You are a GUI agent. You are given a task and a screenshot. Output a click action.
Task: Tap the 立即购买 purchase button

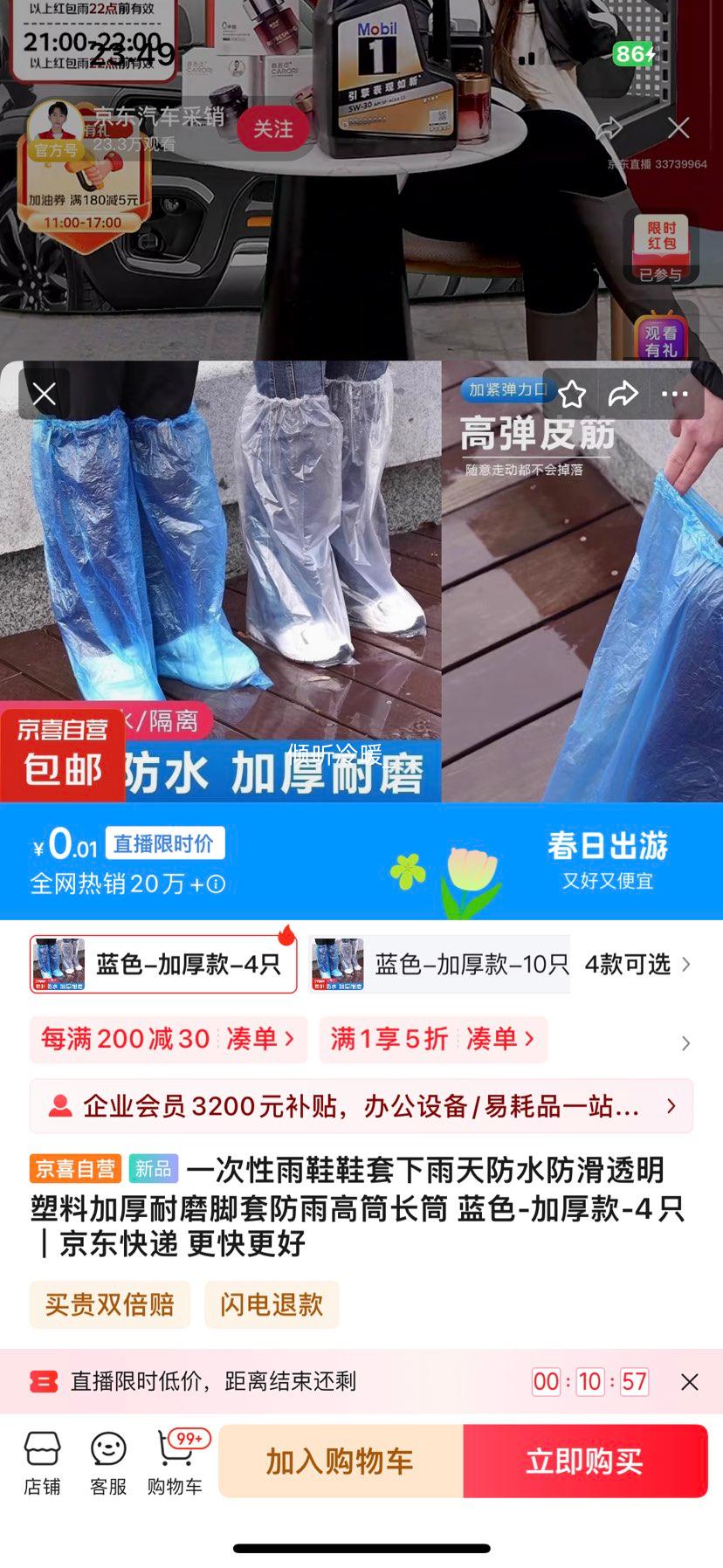point(584,1461)
